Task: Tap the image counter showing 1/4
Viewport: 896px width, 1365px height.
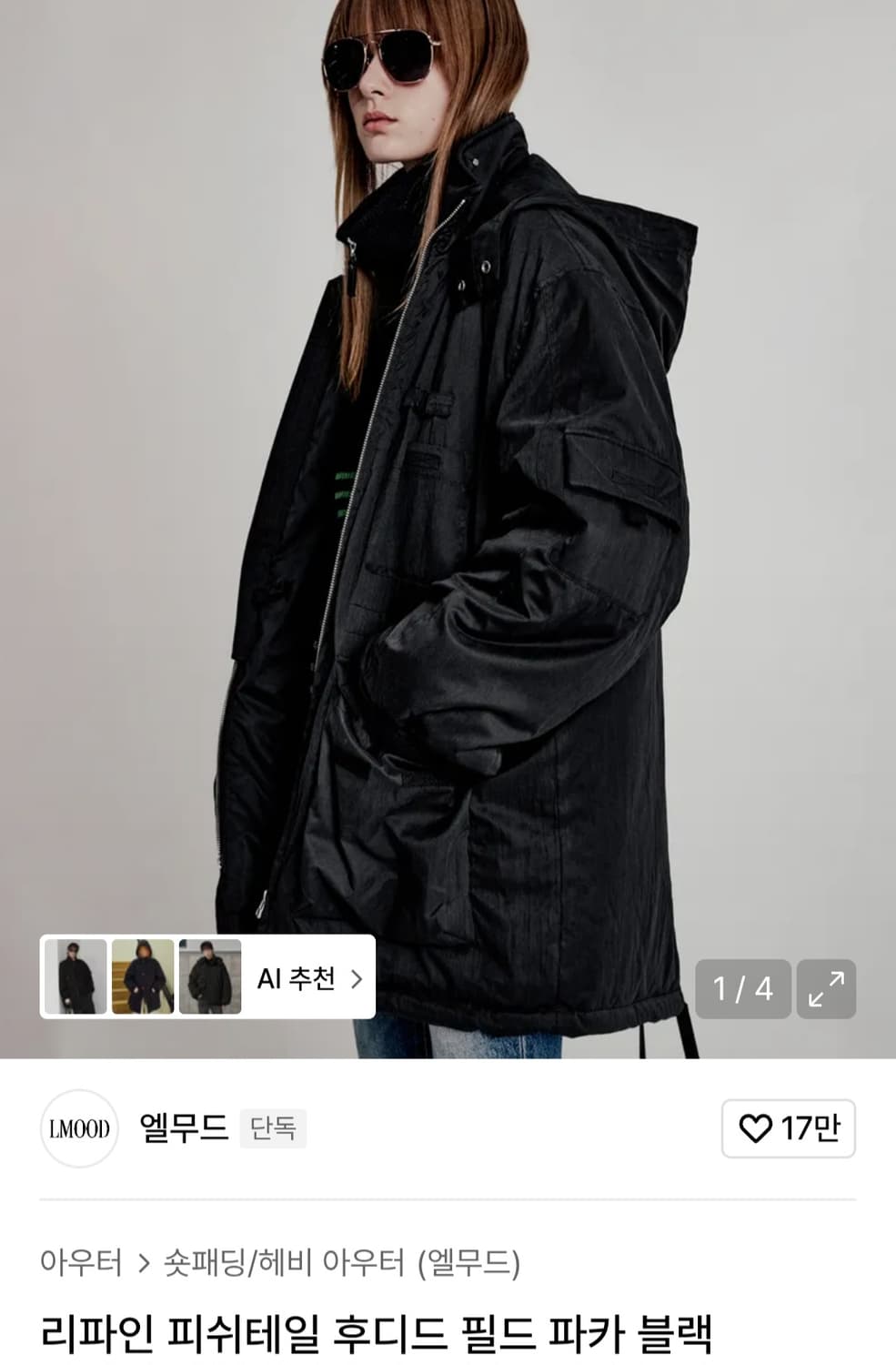Action: pyautogui.click(x=744, y=989)
